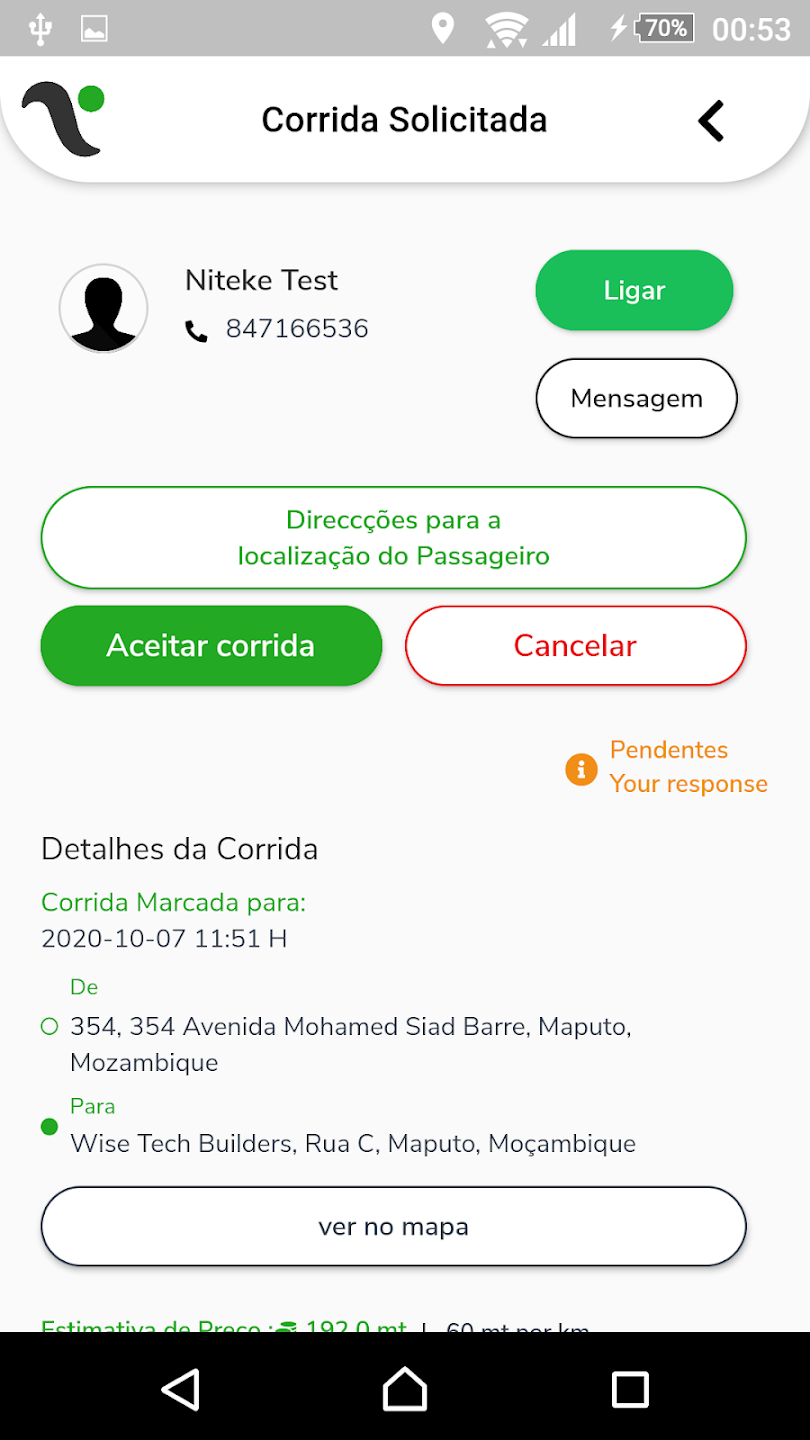Screen dimensions: 810x1440
Task: Cancel the requested ride
Action: coord(575,646)
